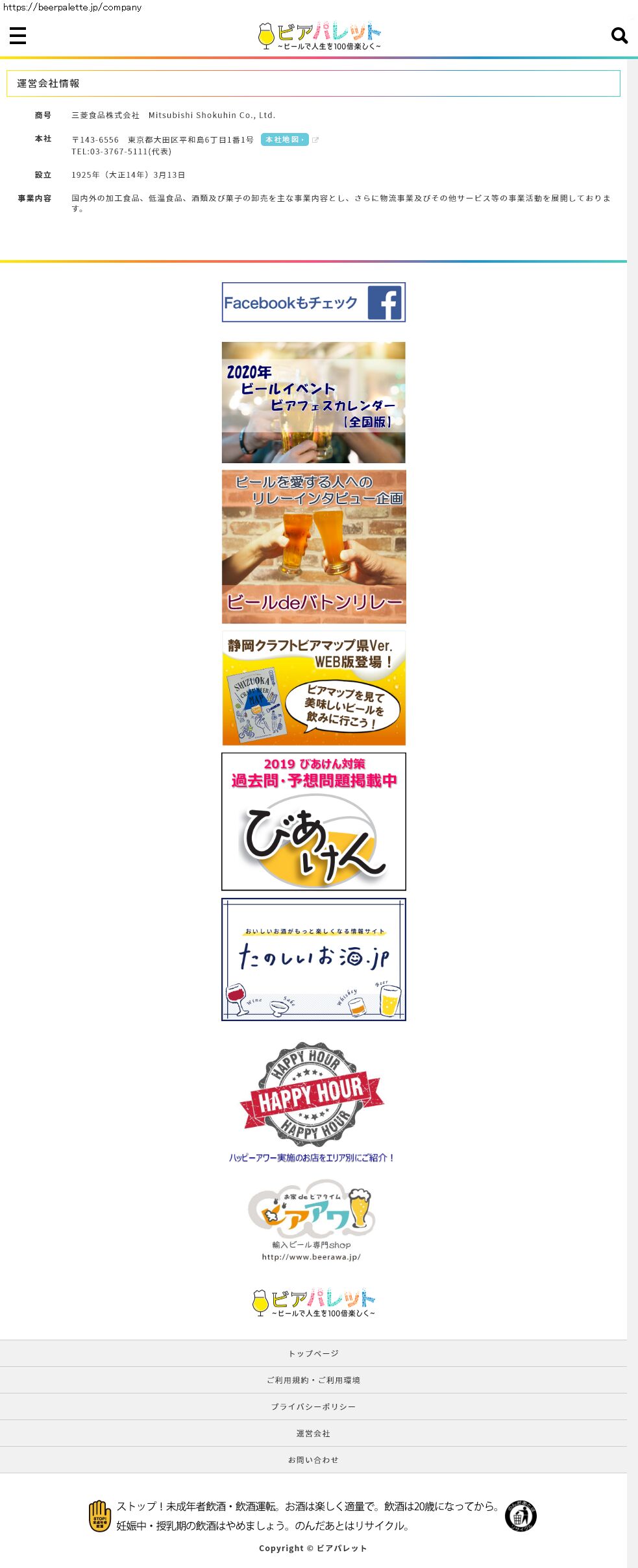This screenshot has width=638, height=1568.
Task: Tap the ビアパレット header logo
Action: click(x=319, y=36)
